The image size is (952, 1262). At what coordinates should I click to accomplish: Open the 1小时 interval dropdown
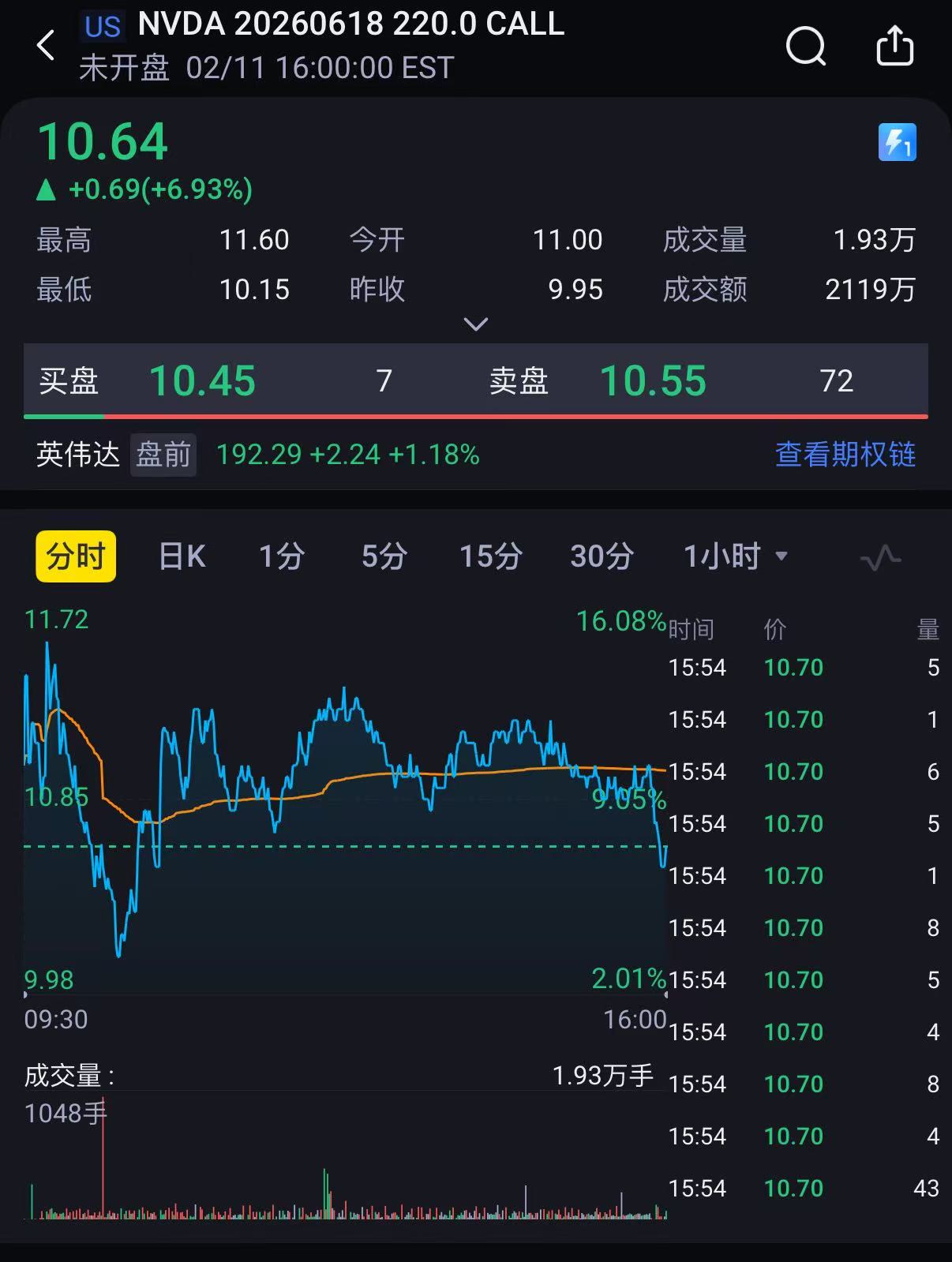[x=734, y=556]
